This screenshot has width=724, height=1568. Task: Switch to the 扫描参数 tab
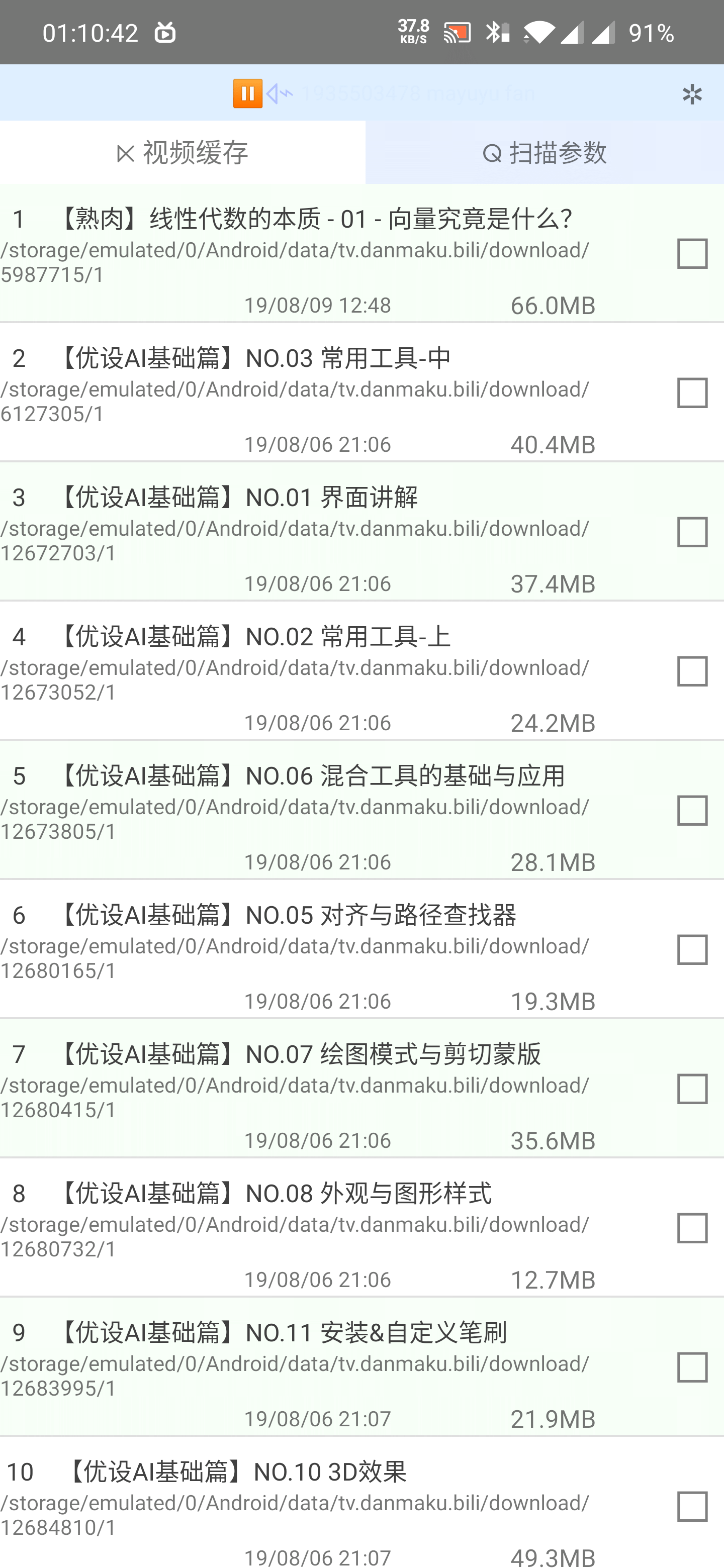point(544,153)
